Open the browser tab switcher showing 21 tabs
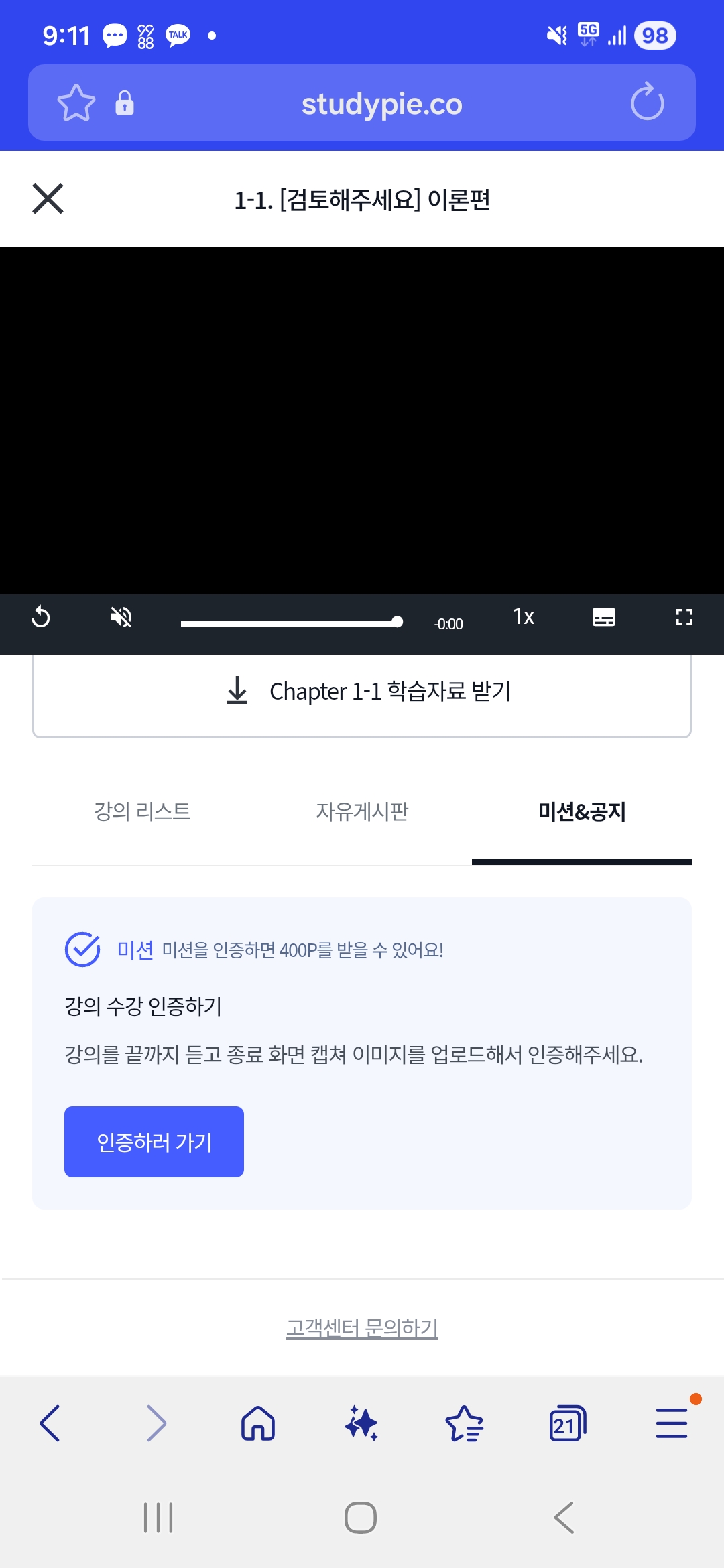 point(568,1423)
